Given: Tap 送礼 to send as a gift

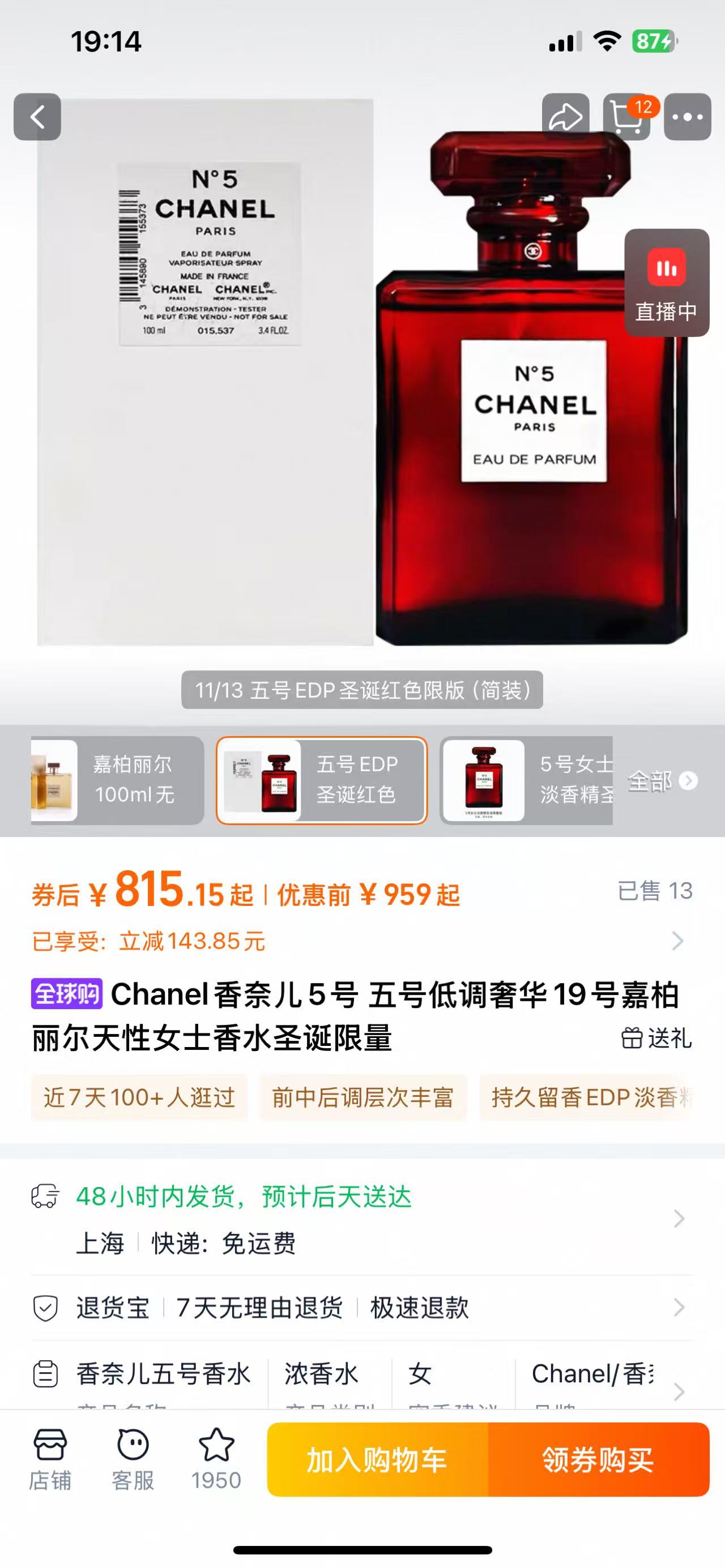Looking at the screenshot, I should (x=656, y=1038).
